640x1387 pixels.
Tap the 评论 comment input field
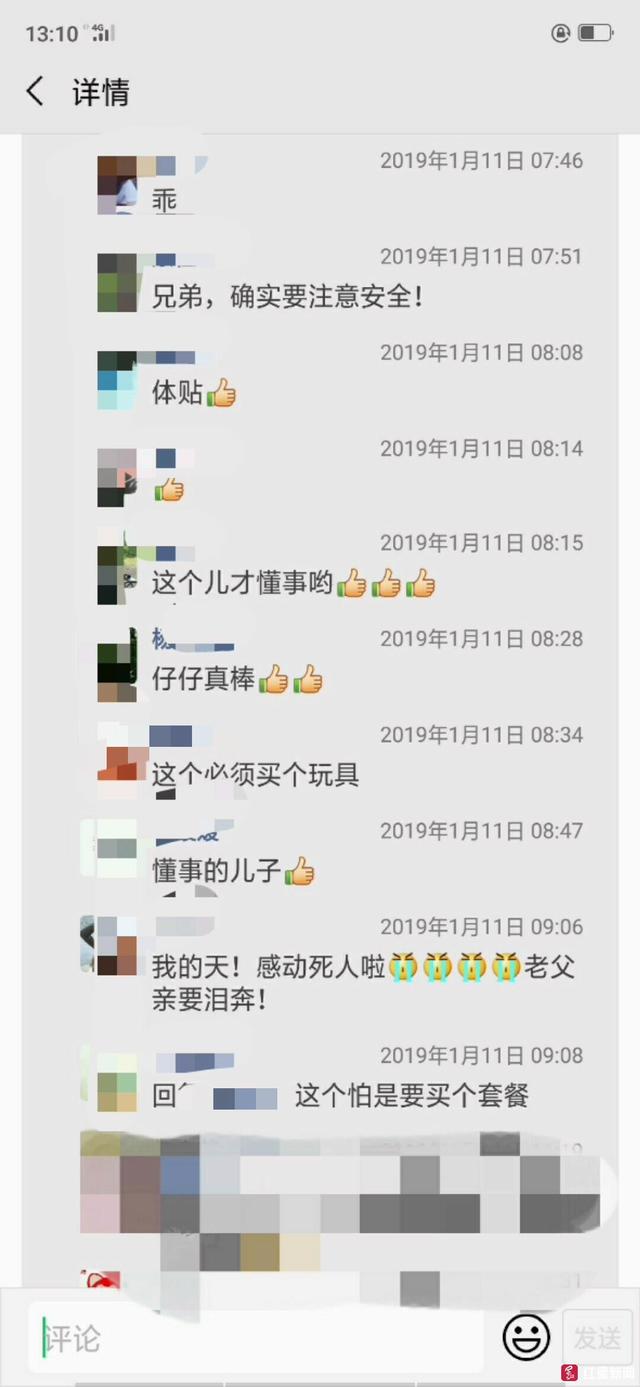pyautogui.click(x=256, y=1338)
